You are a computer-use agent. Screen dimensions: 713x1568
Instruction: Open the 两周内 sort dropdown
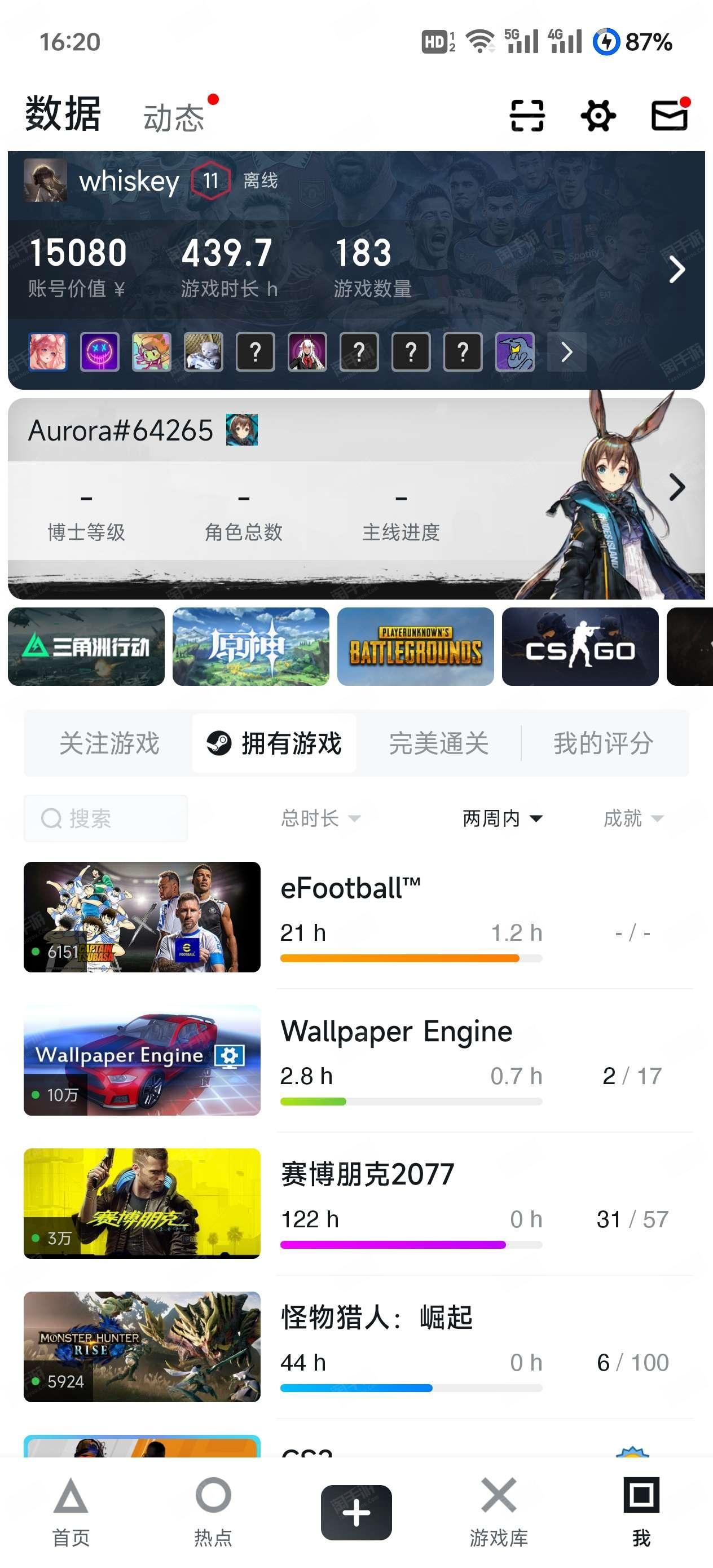(503, 818)
